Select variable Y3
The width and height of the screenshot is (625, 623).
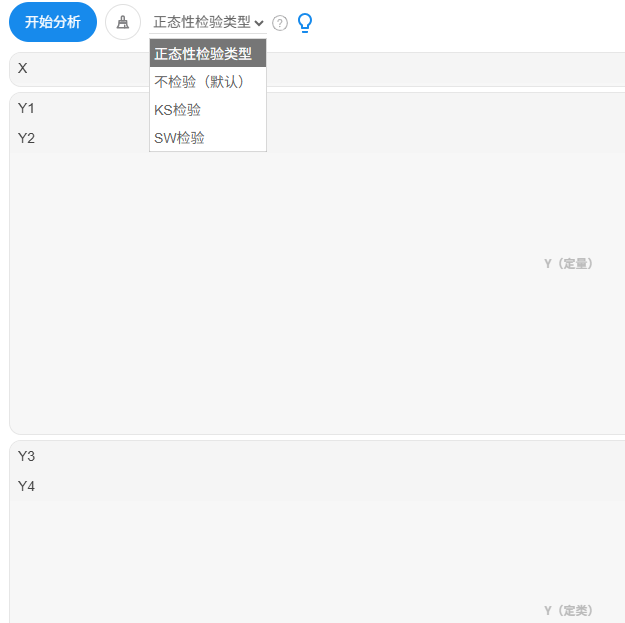(x=27, y=456)
